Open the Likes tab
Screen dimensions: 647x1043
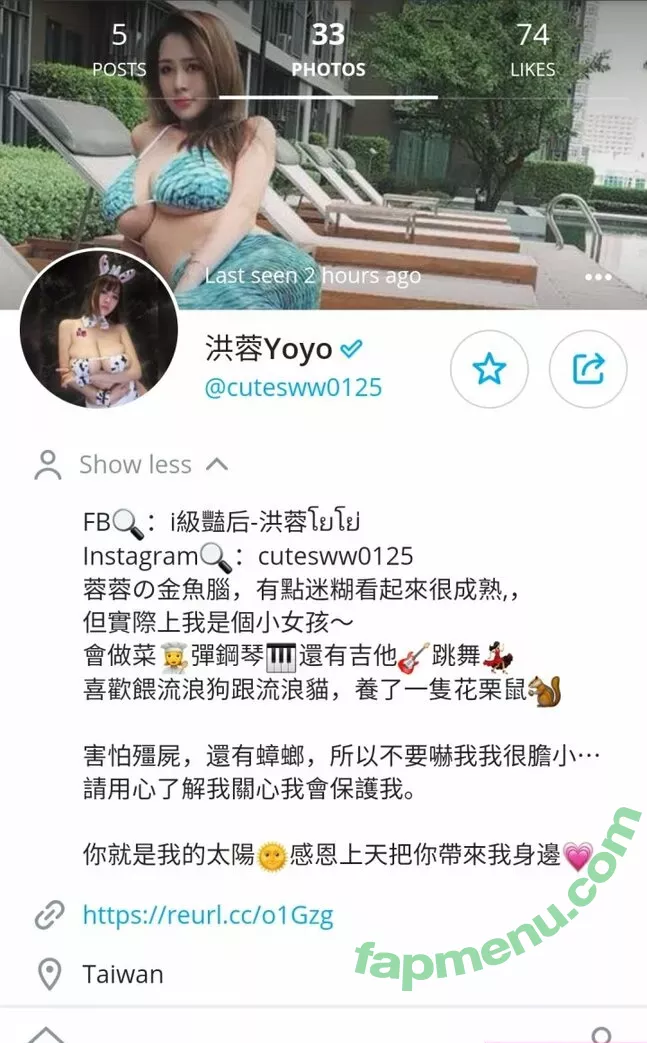(x=532, y=50)
